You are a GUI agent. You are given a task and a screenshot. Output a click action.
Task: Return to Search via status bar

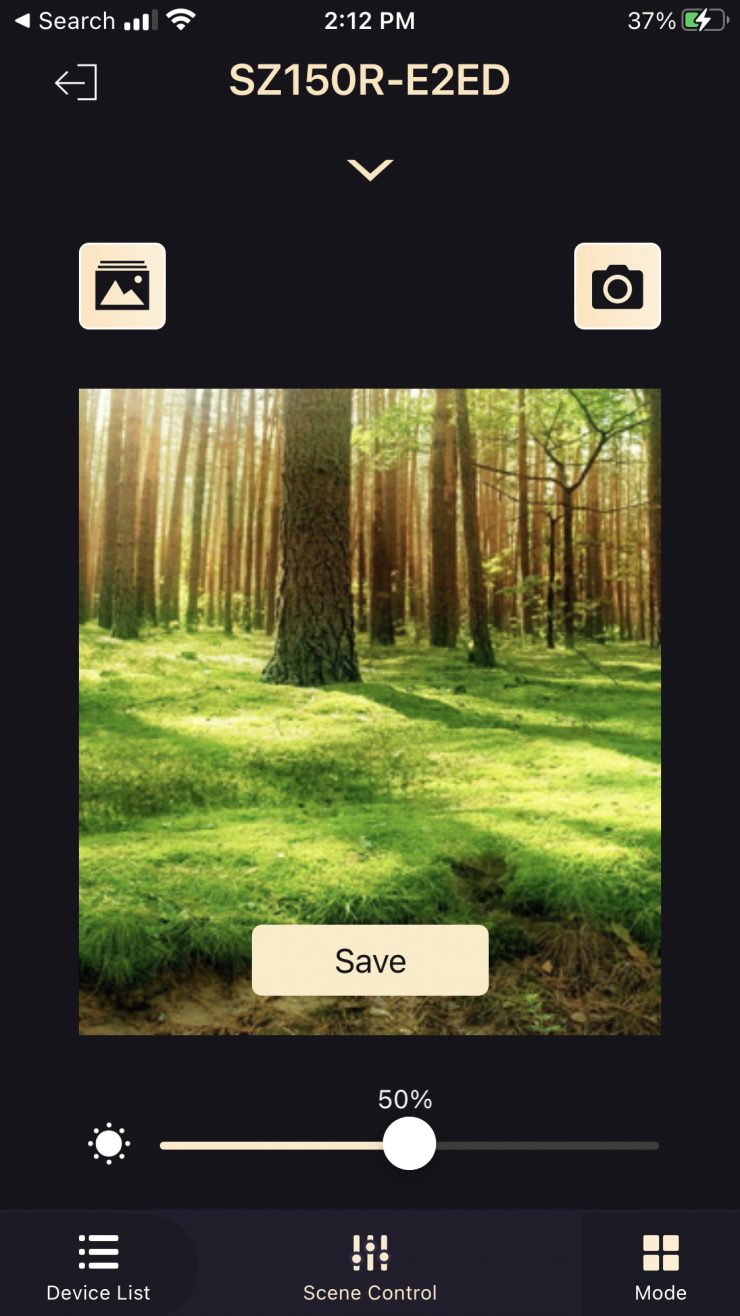[64, 21]
